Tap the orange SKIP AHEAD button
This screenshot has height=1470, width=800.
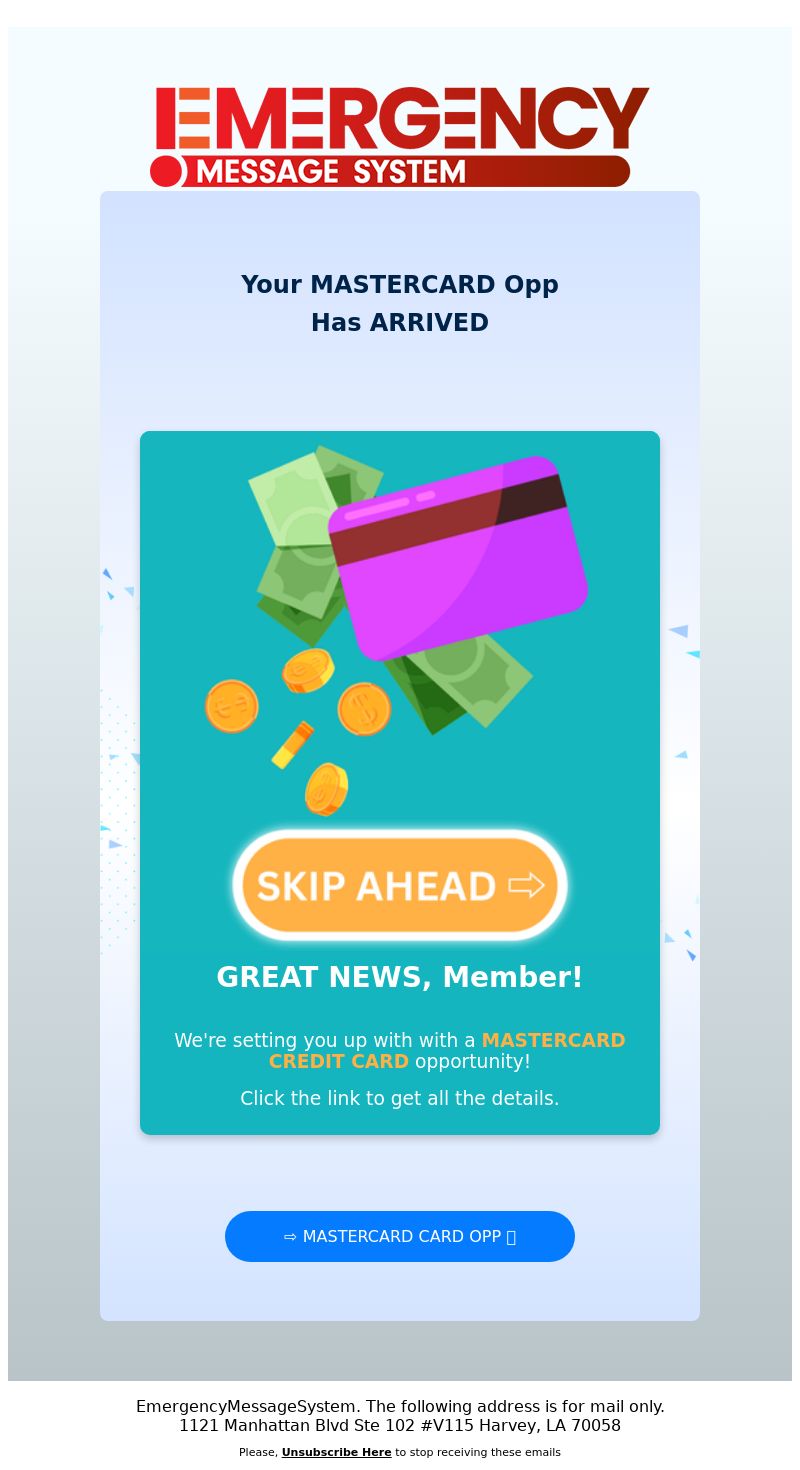click(x=400, y=885)
